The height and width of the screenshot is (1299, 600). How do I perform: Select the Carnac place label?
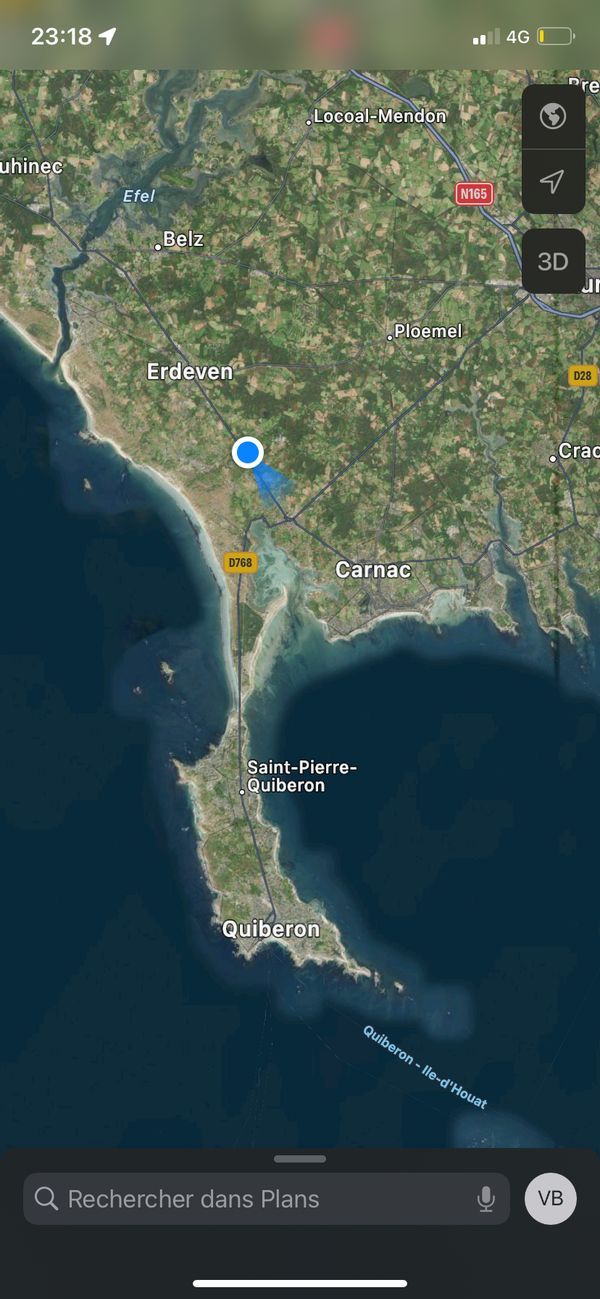[373, 570]
